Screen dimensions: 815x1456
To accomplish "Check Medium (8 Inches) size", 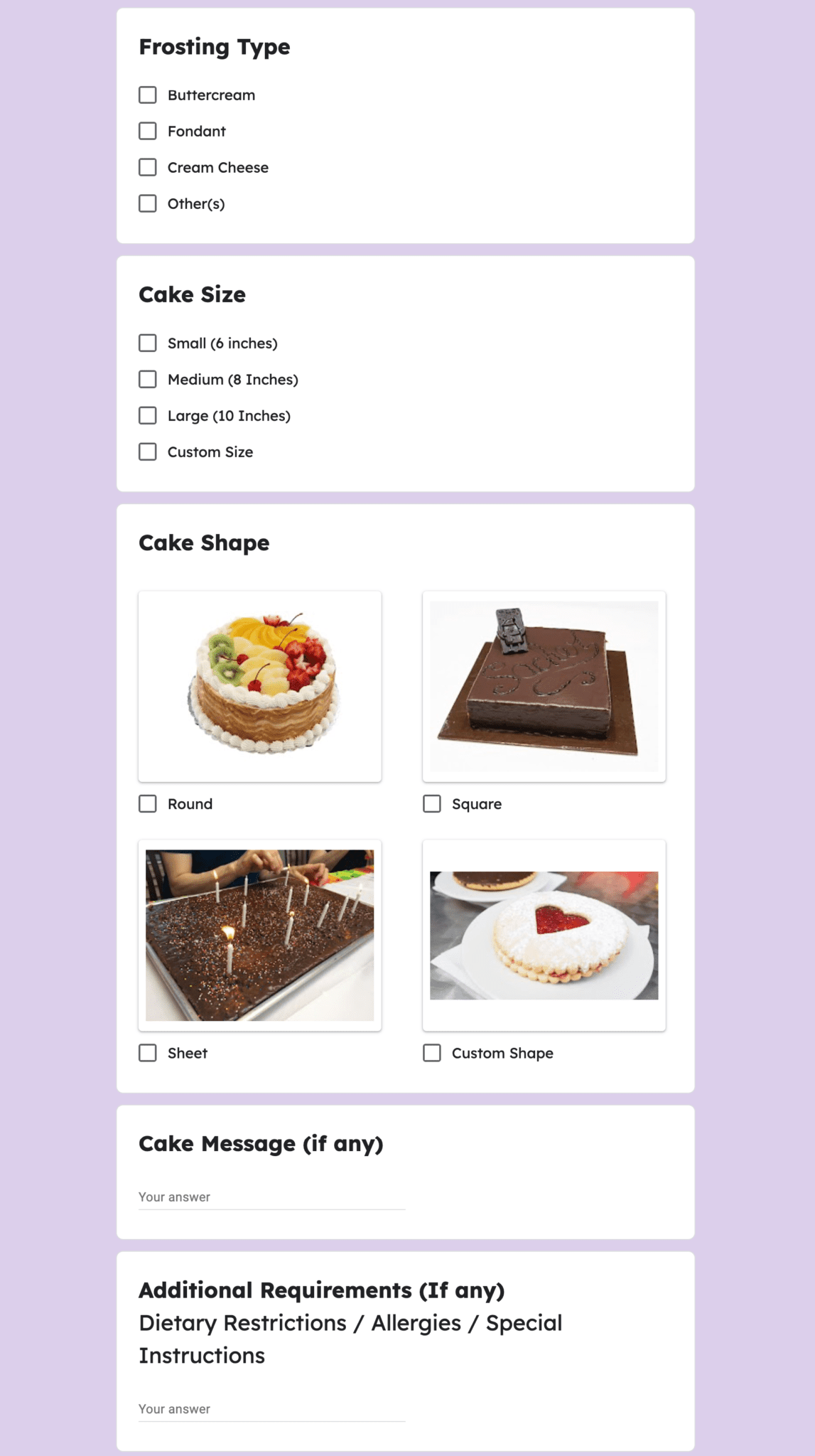I will 148,380.
